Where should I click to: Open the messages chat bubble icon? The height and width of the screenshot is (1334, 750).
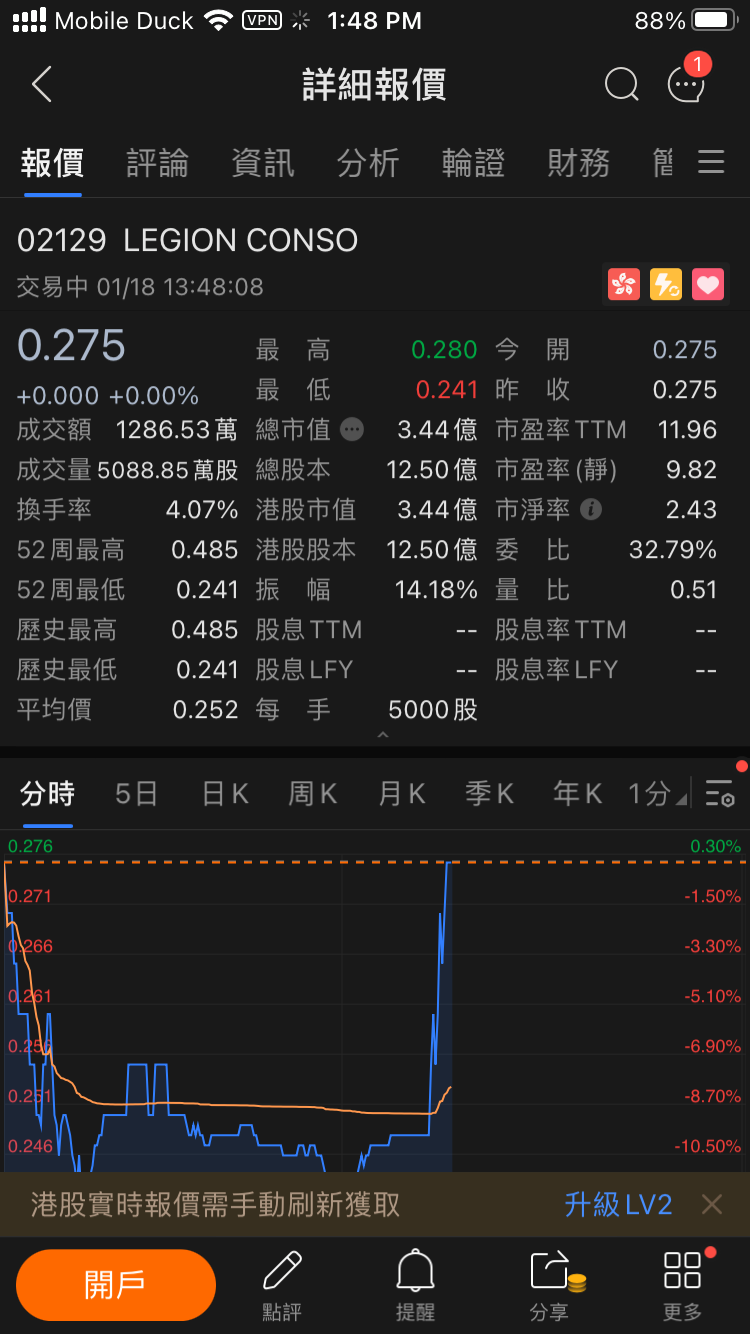687,82
